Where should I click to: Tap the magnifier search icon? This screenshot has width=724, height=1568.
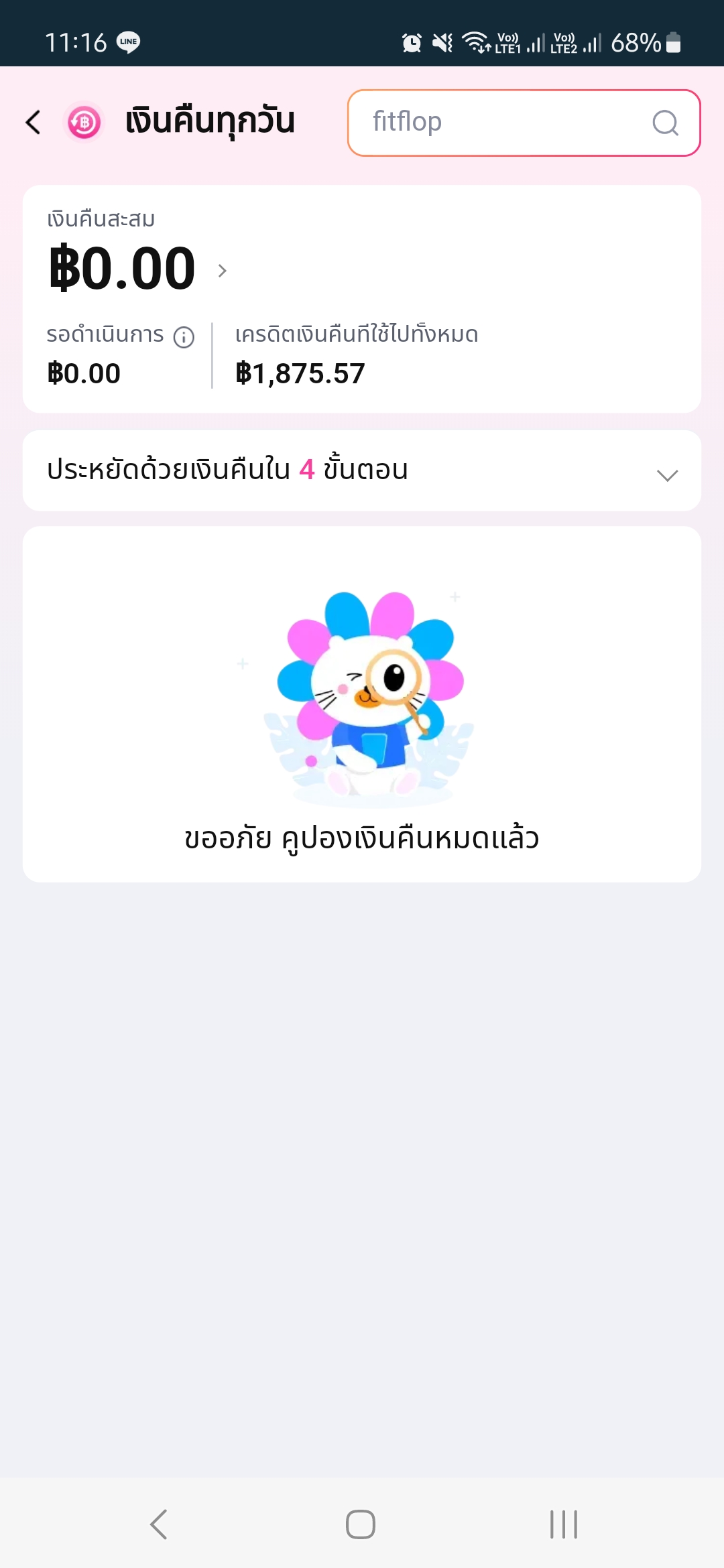click(x=665, y=123)
